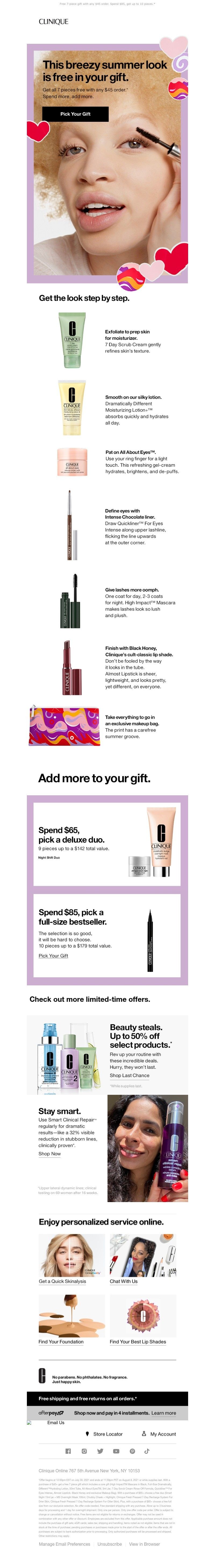Open Clinique's Instagram icon

(x=84, y=1451)
